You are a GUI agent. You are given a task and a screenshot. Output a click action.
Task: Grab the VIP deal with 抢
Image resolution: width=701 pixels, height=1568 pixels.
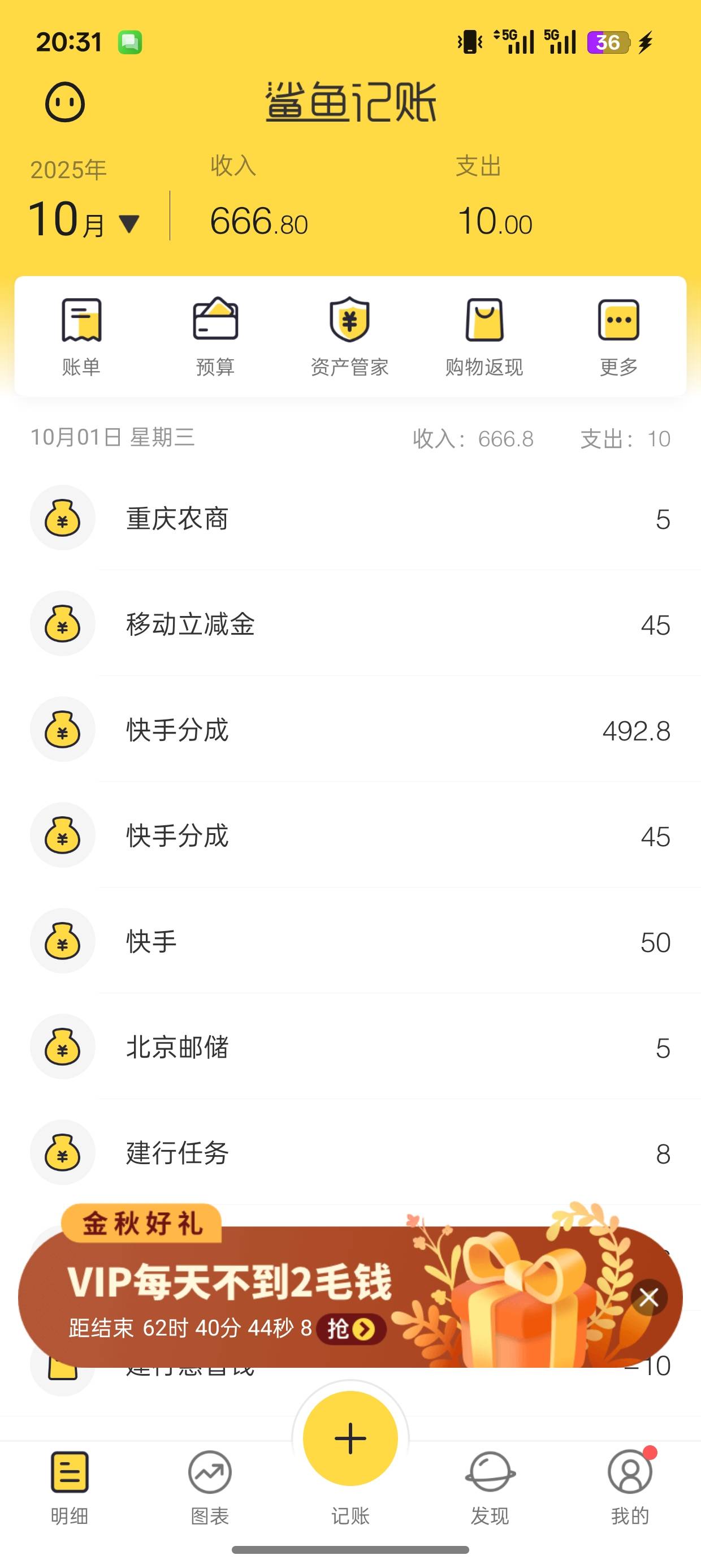click(x=351, y=1329)
